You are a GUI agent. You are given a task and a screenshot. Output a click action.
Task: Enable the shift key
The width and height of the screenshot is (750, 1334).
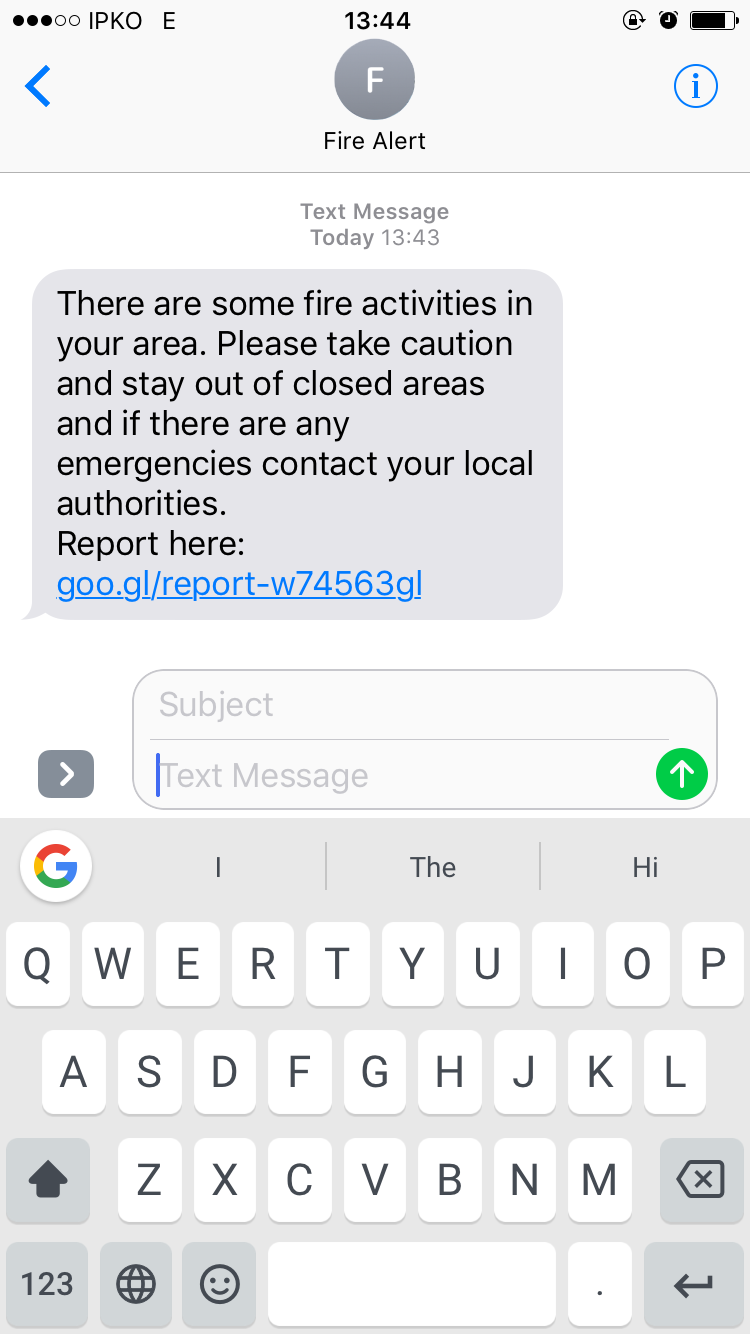pos(47,1181)
